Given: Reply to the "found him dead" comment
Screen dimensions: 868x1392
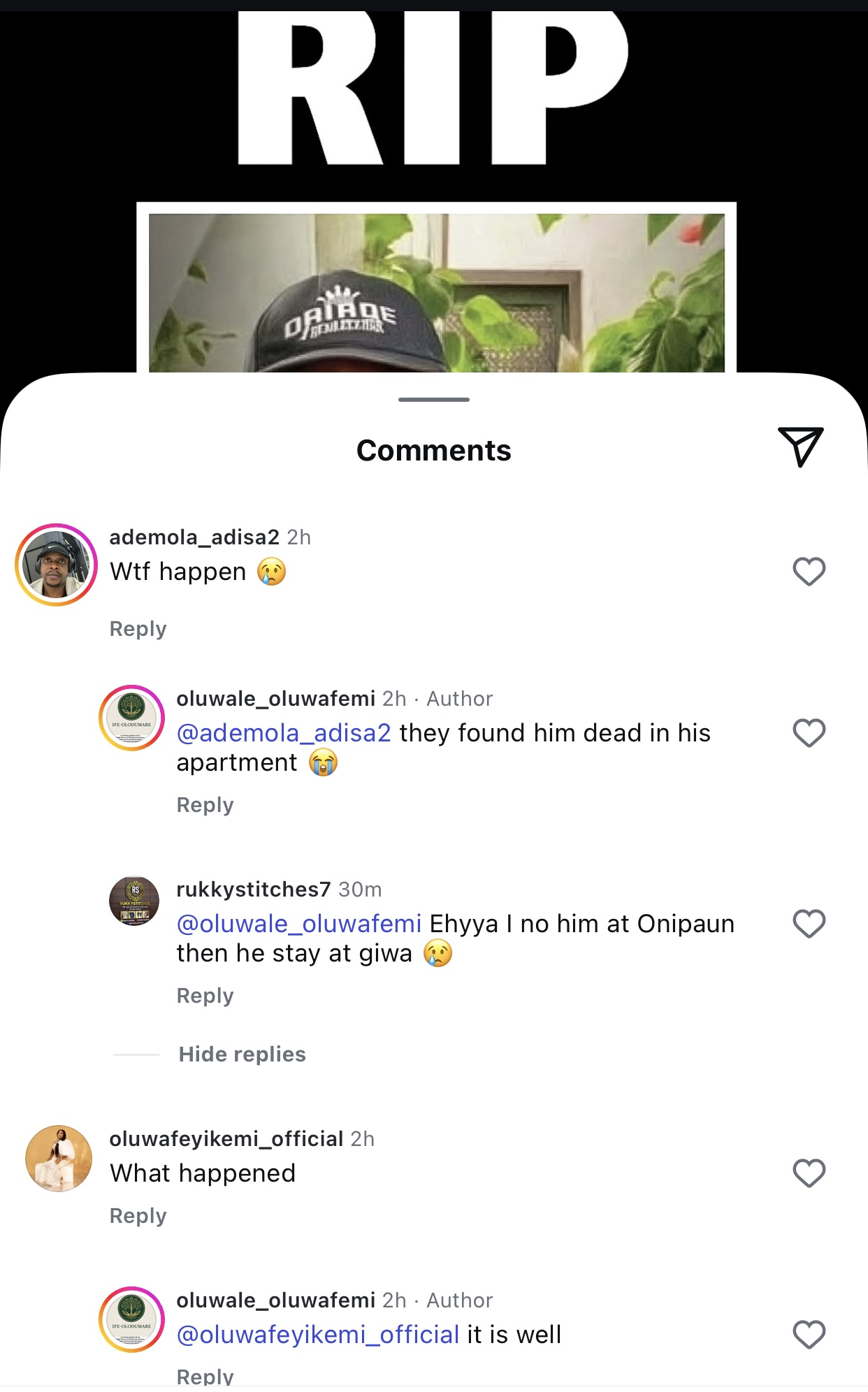Looking at the screenshot, I should [x=205, y=805].
